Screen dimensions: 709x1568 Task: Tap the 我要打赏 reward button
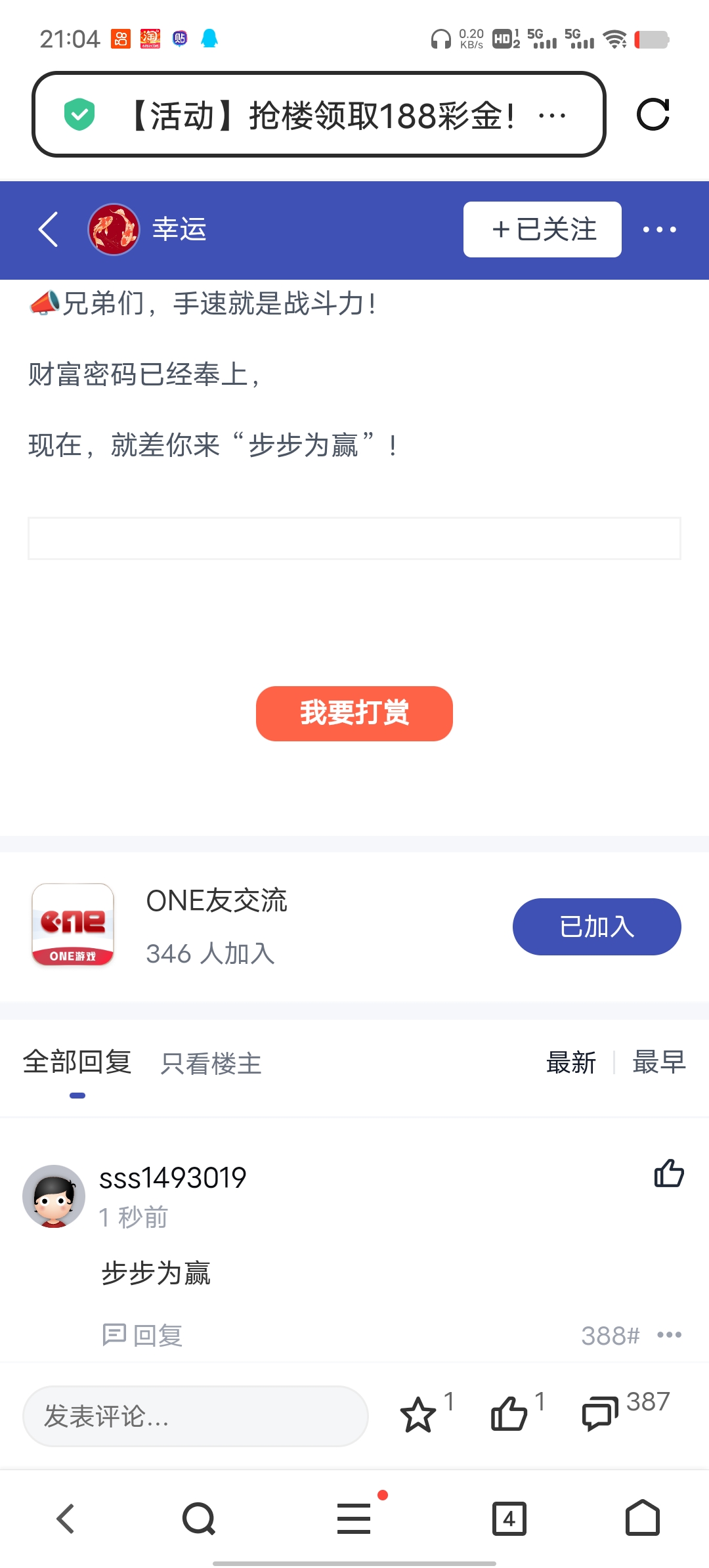354,713
